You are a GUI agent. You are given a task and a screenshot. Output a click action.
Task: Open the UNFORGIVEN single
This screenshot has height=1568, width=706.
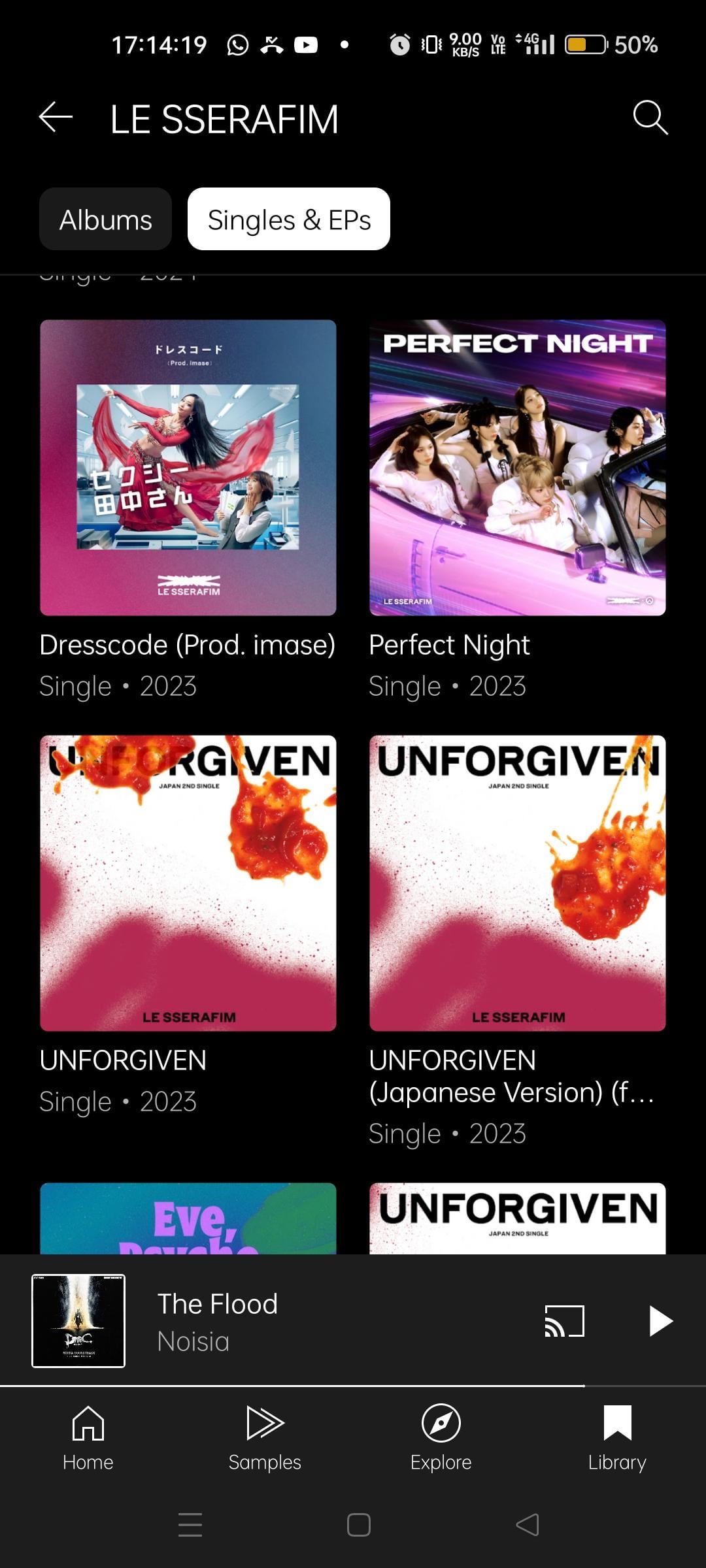(188, 883)
